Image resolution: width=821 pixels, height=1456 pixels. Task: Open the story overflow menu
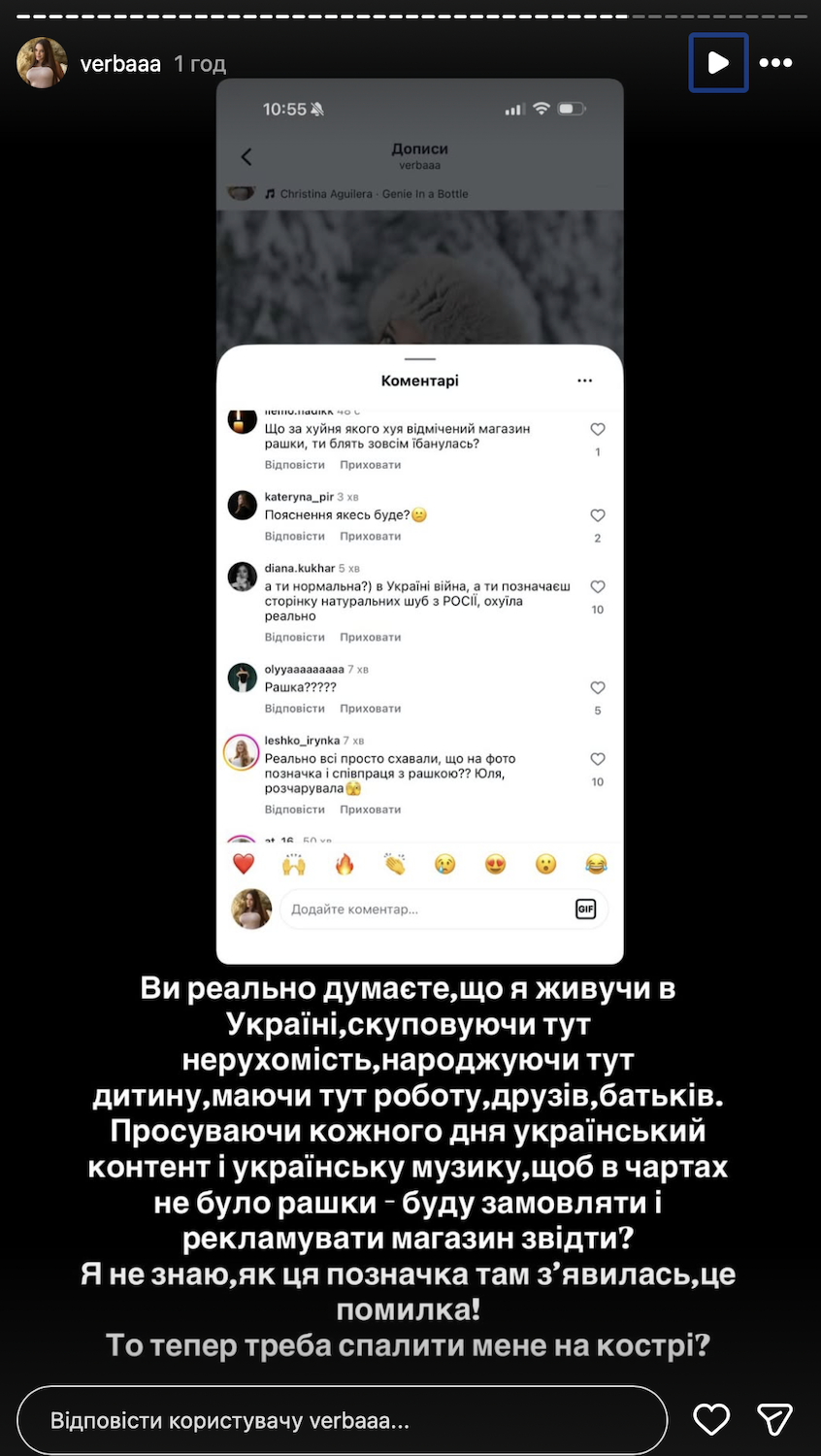click(775, 63)
